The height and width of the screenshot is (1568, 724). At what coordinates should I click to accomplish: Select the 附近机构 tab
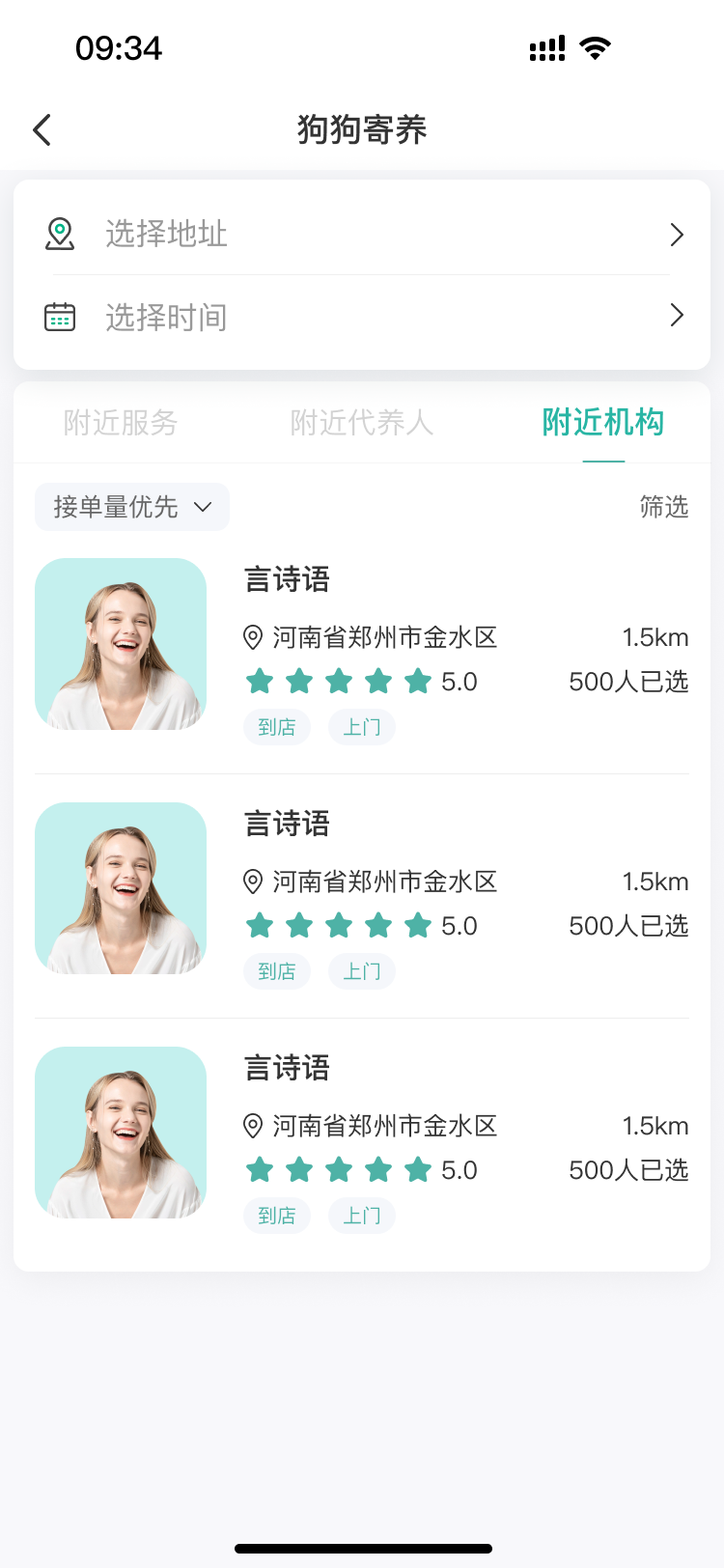point(603,422)
